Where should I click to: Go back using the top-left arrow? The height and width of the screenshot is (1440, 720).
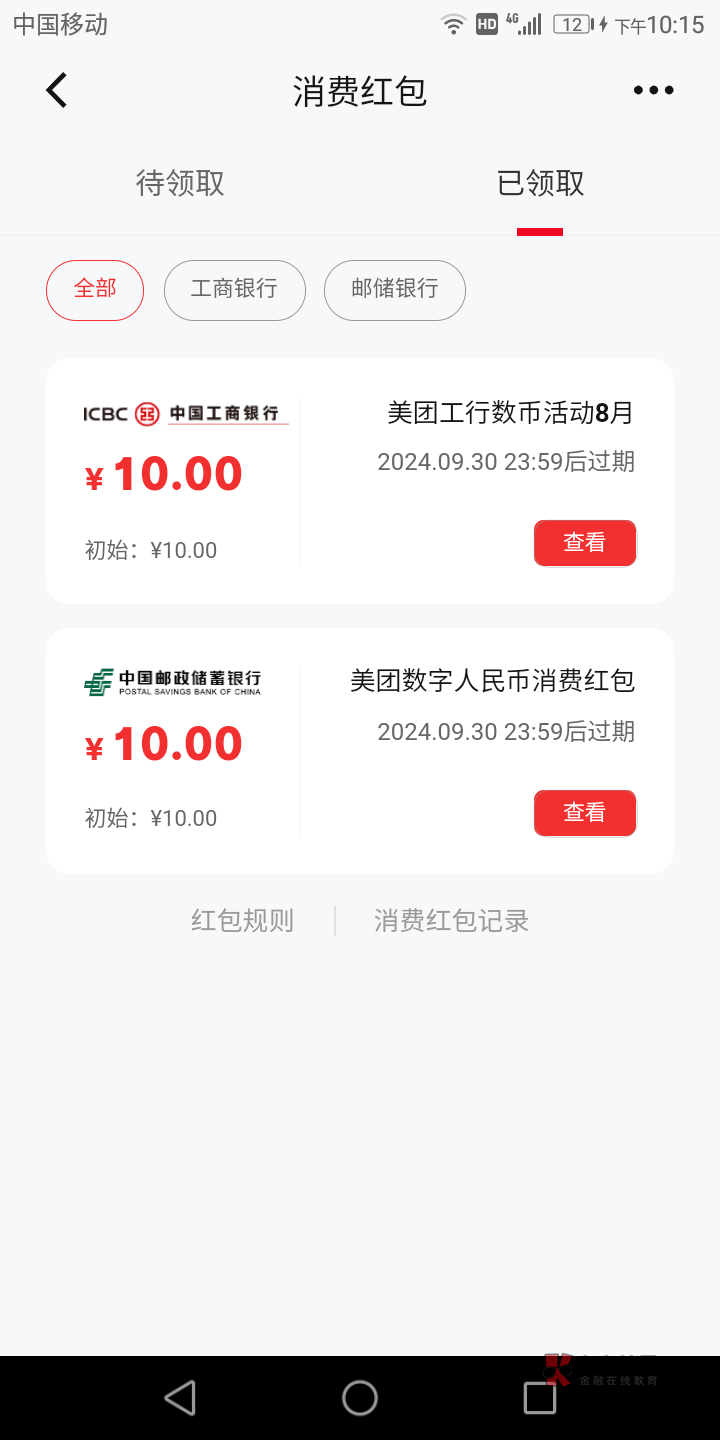click(57, 90)
